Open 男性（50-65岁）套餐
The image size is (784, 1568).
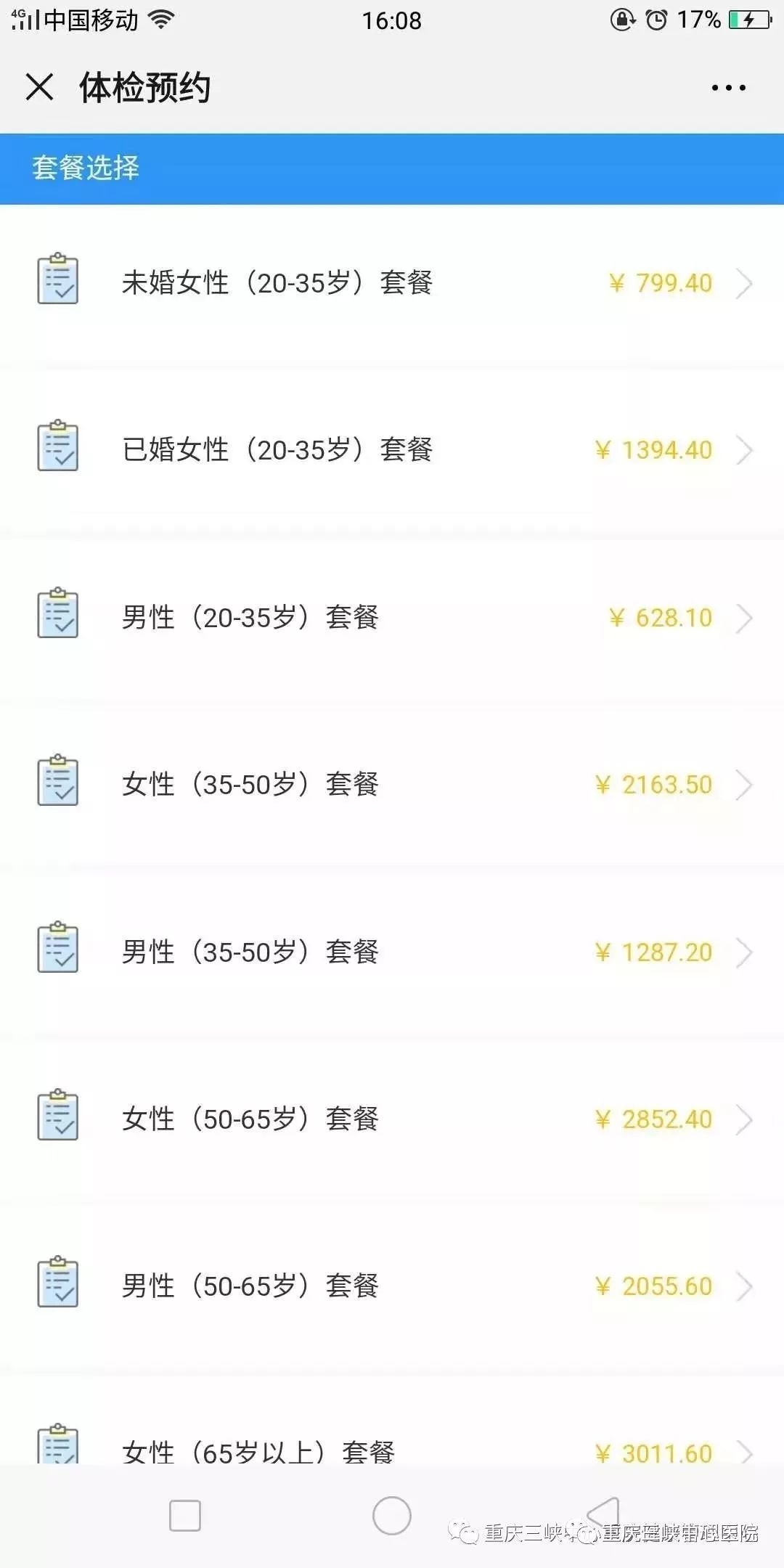(392, 1286)
